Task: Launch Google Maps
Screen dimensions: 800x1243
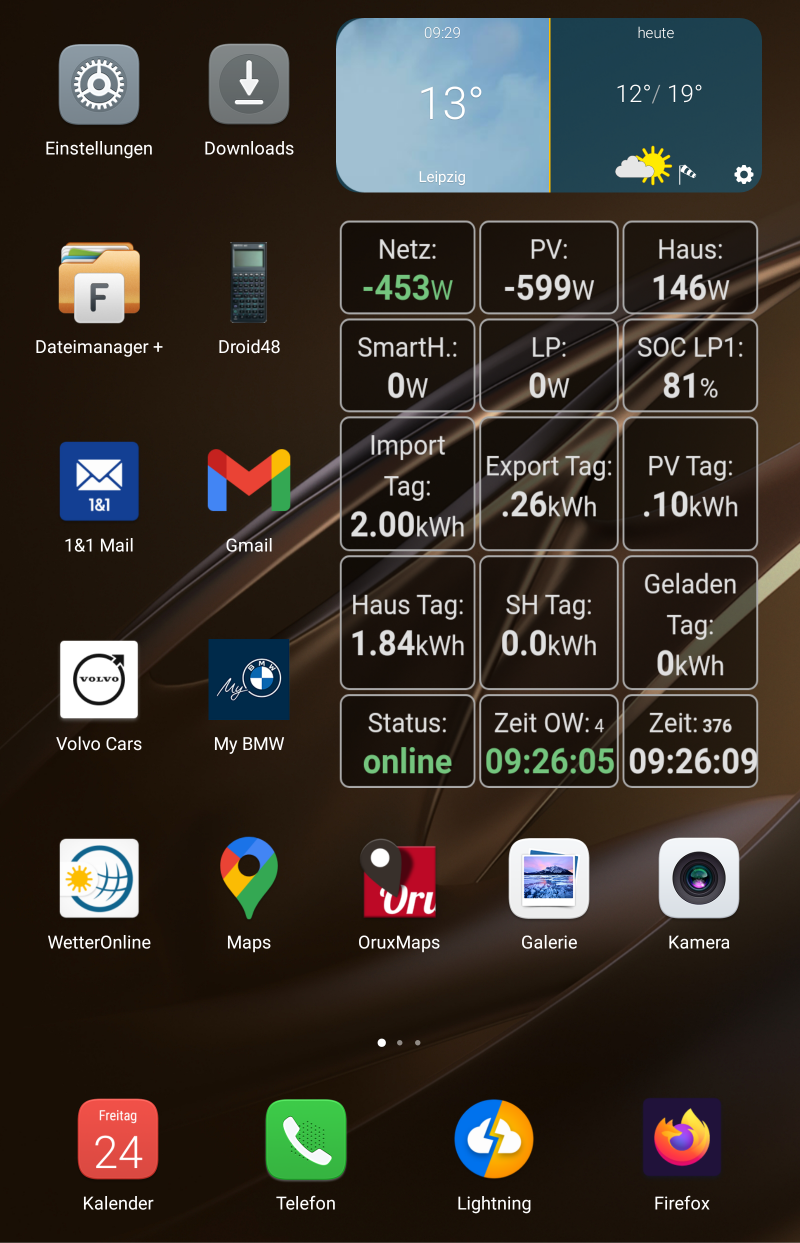Action: (x=249, y=878)
